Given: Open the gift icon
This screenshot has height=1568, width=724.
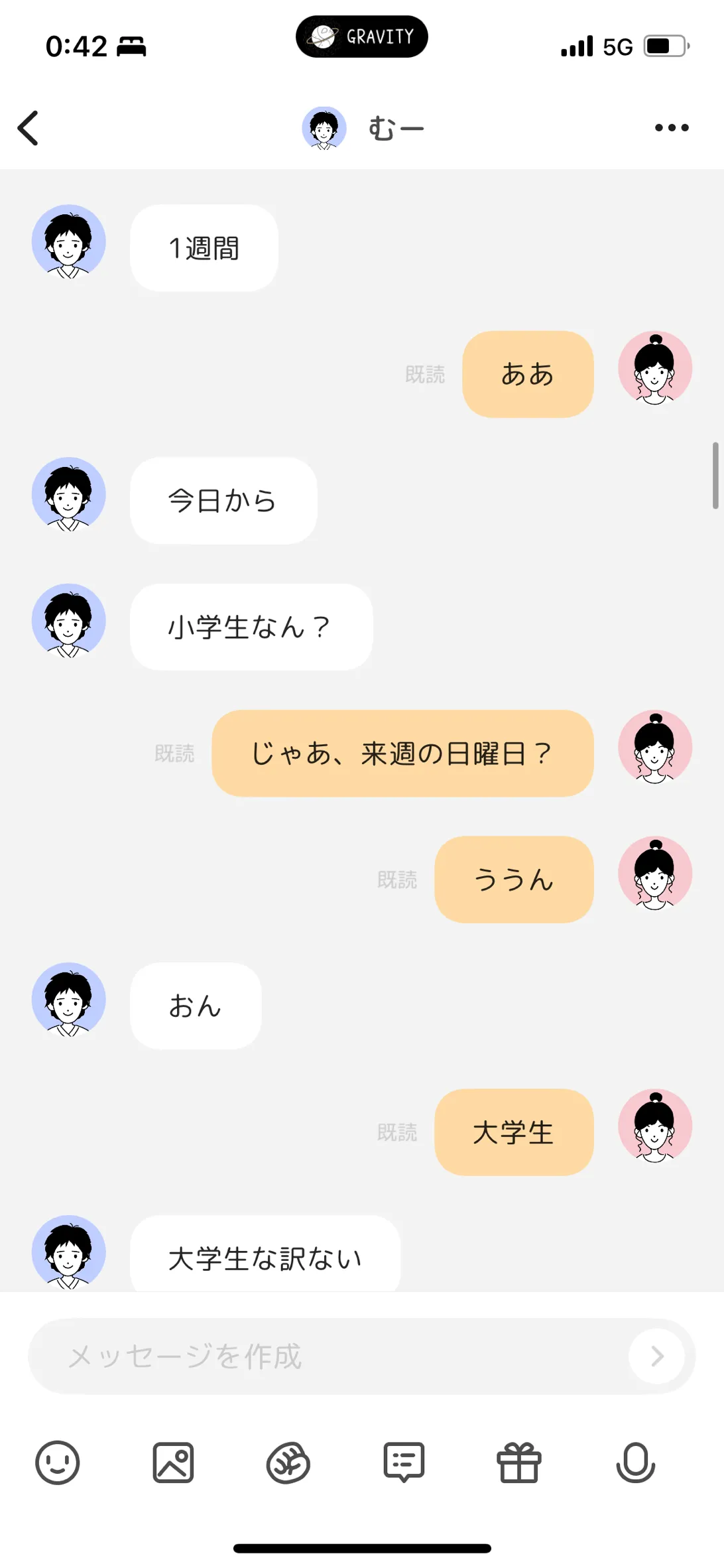Looking at the screenshot, I should click(519, 1463).
